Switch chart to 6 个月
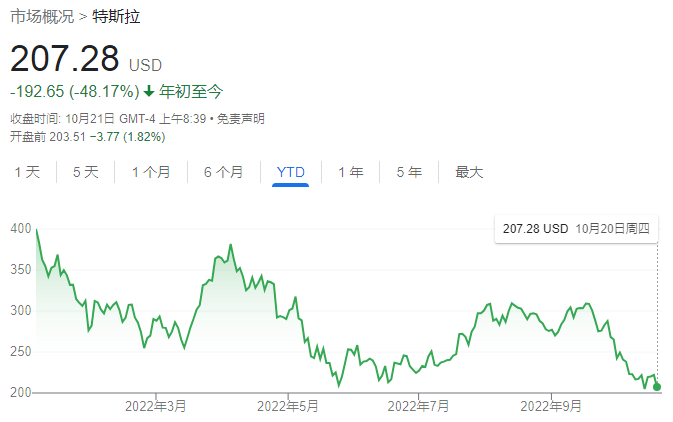This screenshot has height=422, width=673. [223, 172]
